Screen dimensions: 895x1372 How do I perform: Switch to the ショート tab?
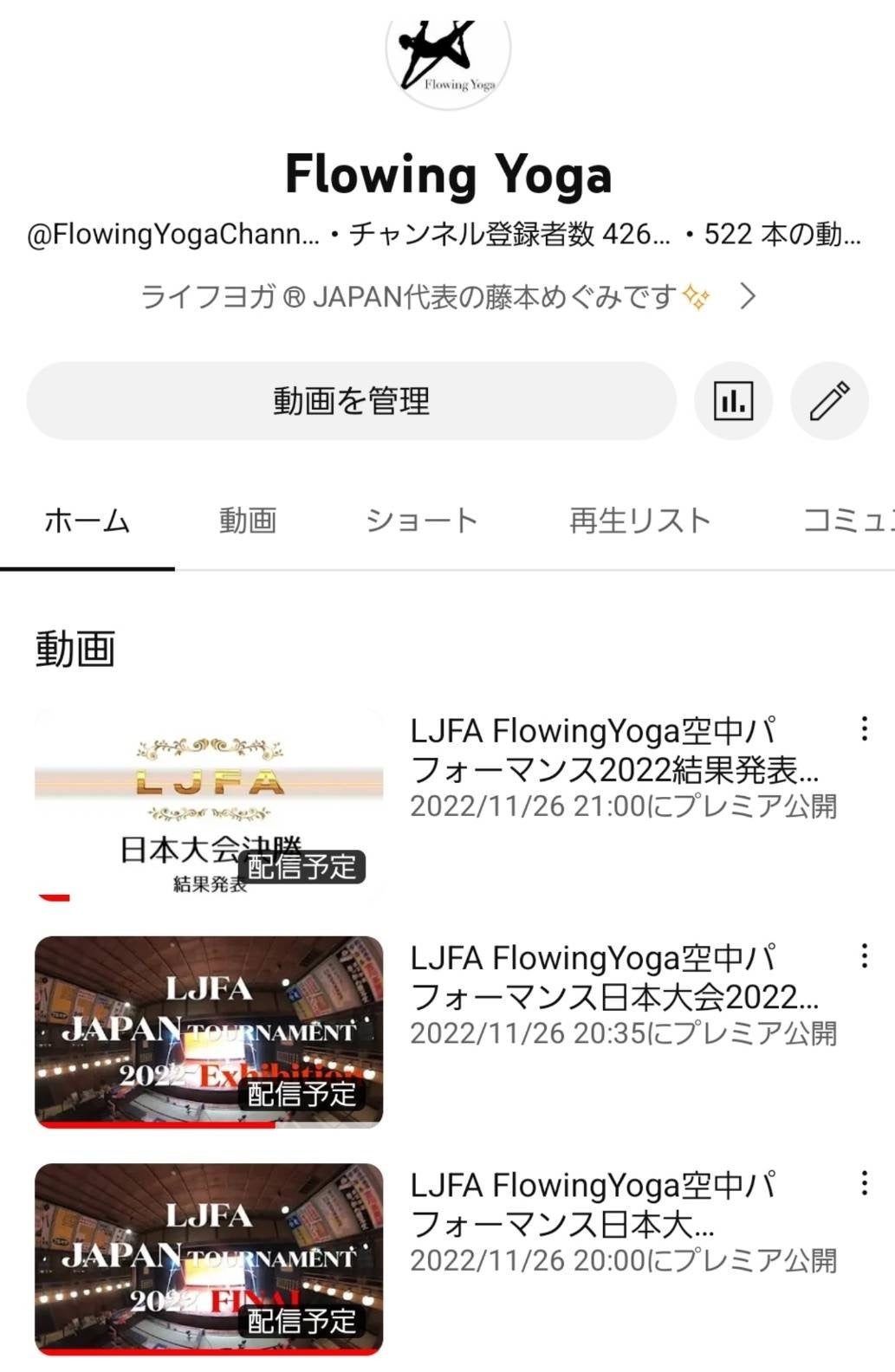tap(421, 521)
